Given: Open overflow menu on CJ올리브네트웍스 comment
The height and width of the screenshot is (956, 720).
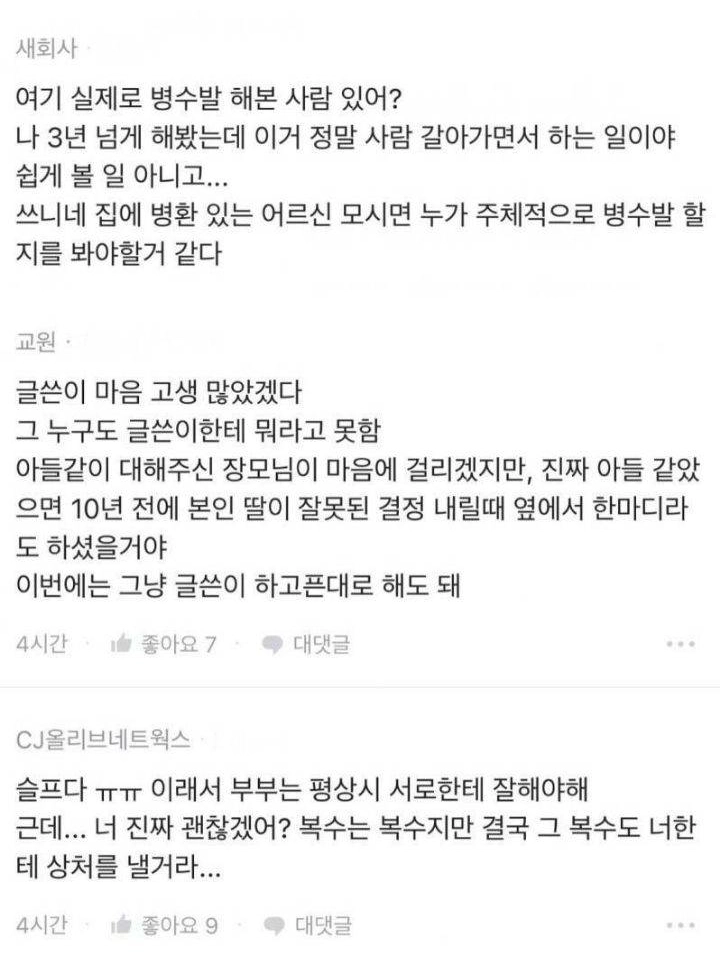Looking at the screenshot, I should tap(679, 925).
